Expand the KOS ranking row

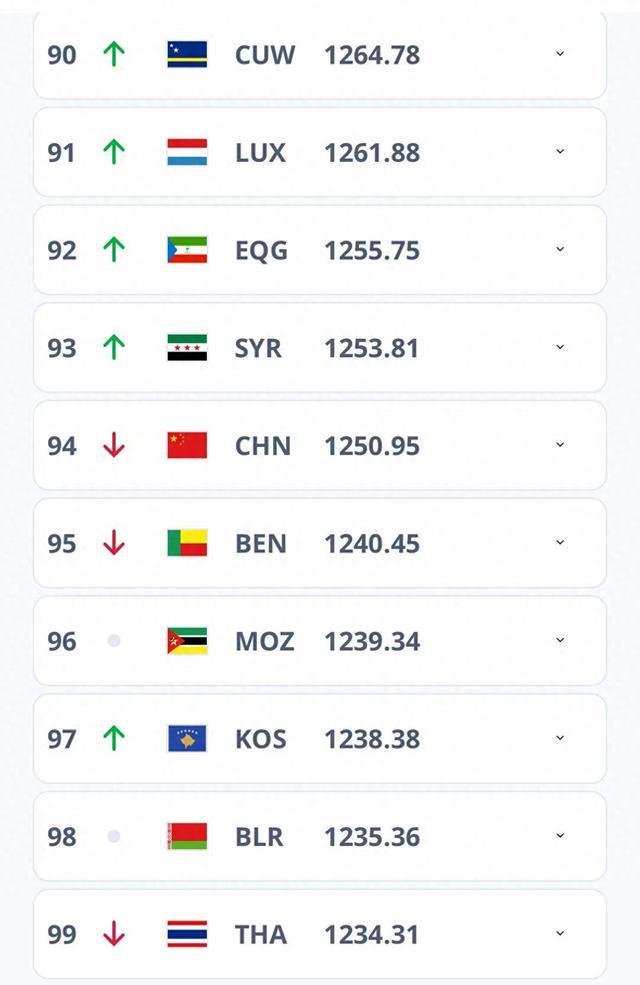560,739
